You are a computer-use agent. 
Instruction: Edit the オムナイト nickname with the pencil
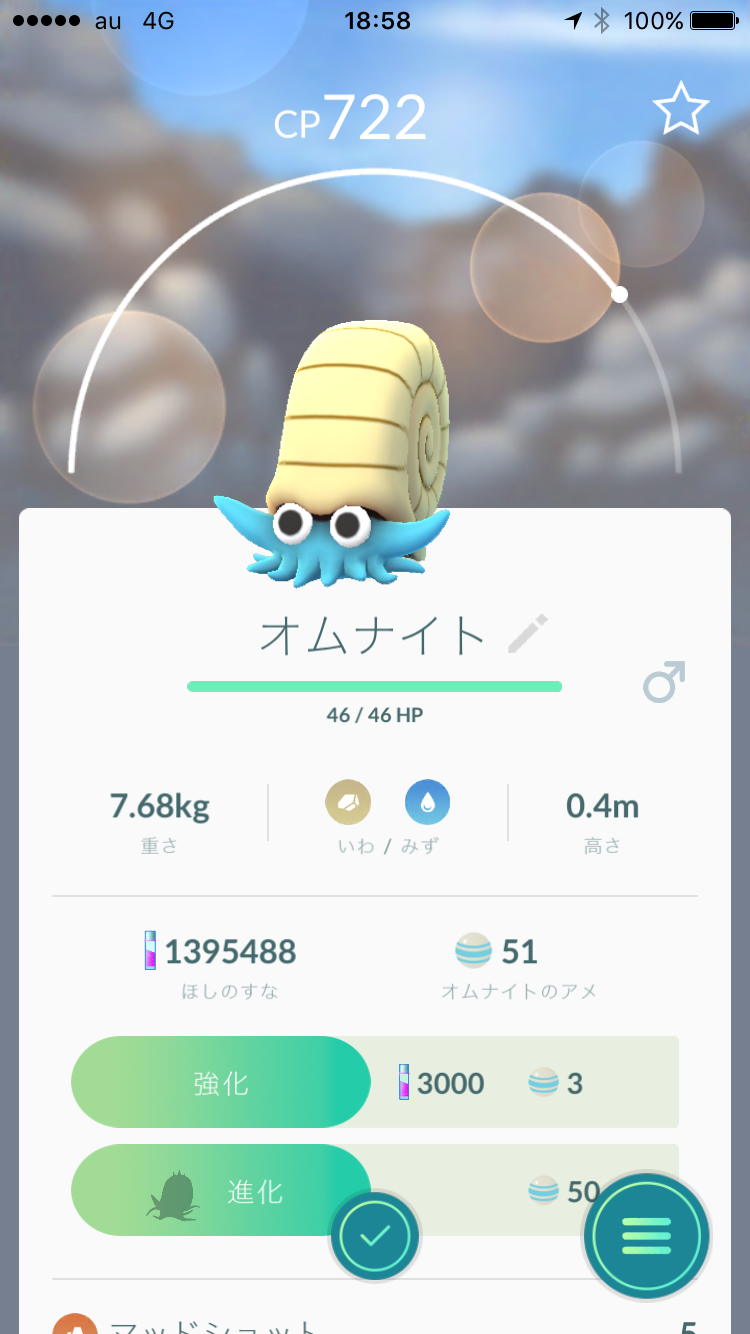click(528, 635)
